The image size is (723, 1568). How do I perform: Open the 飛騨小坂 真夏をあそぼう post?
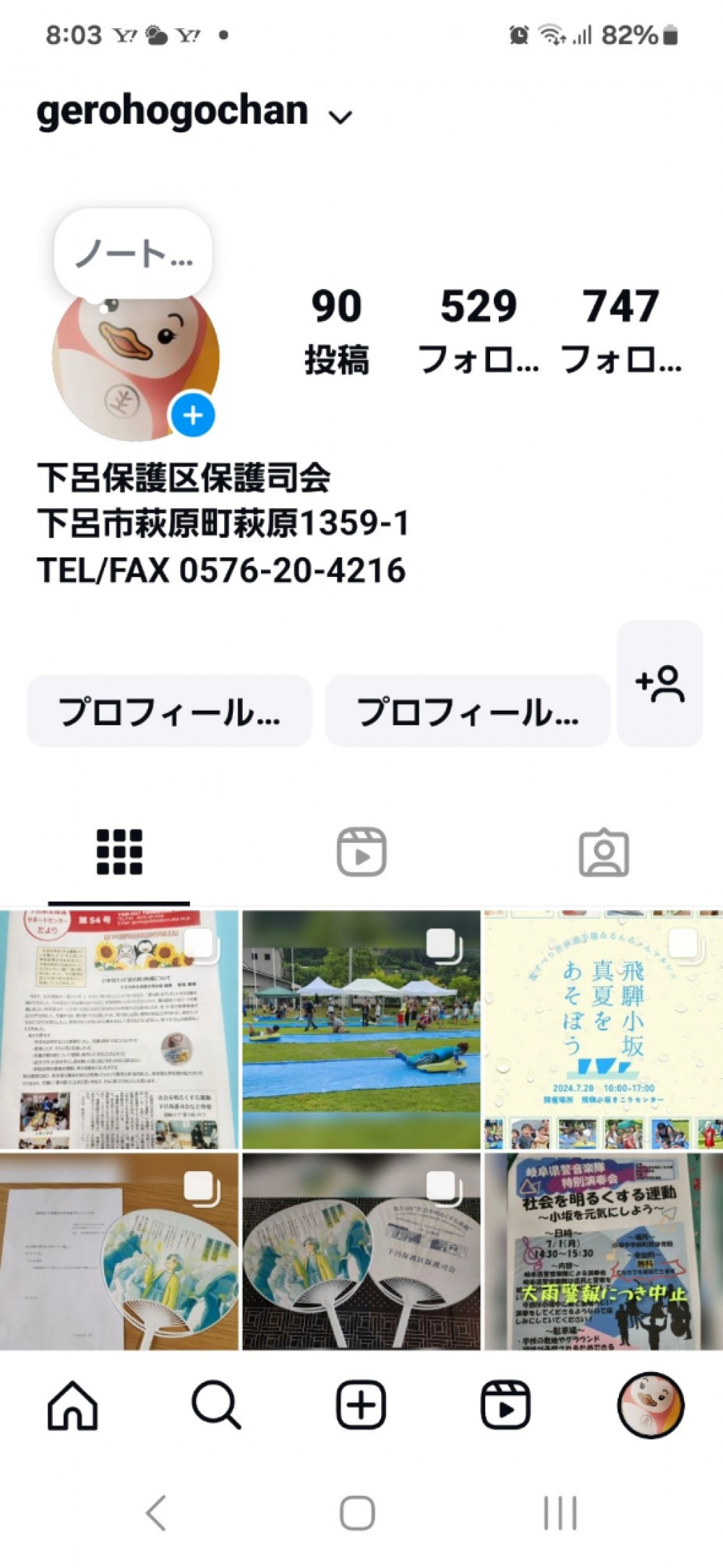point(603,1029)
